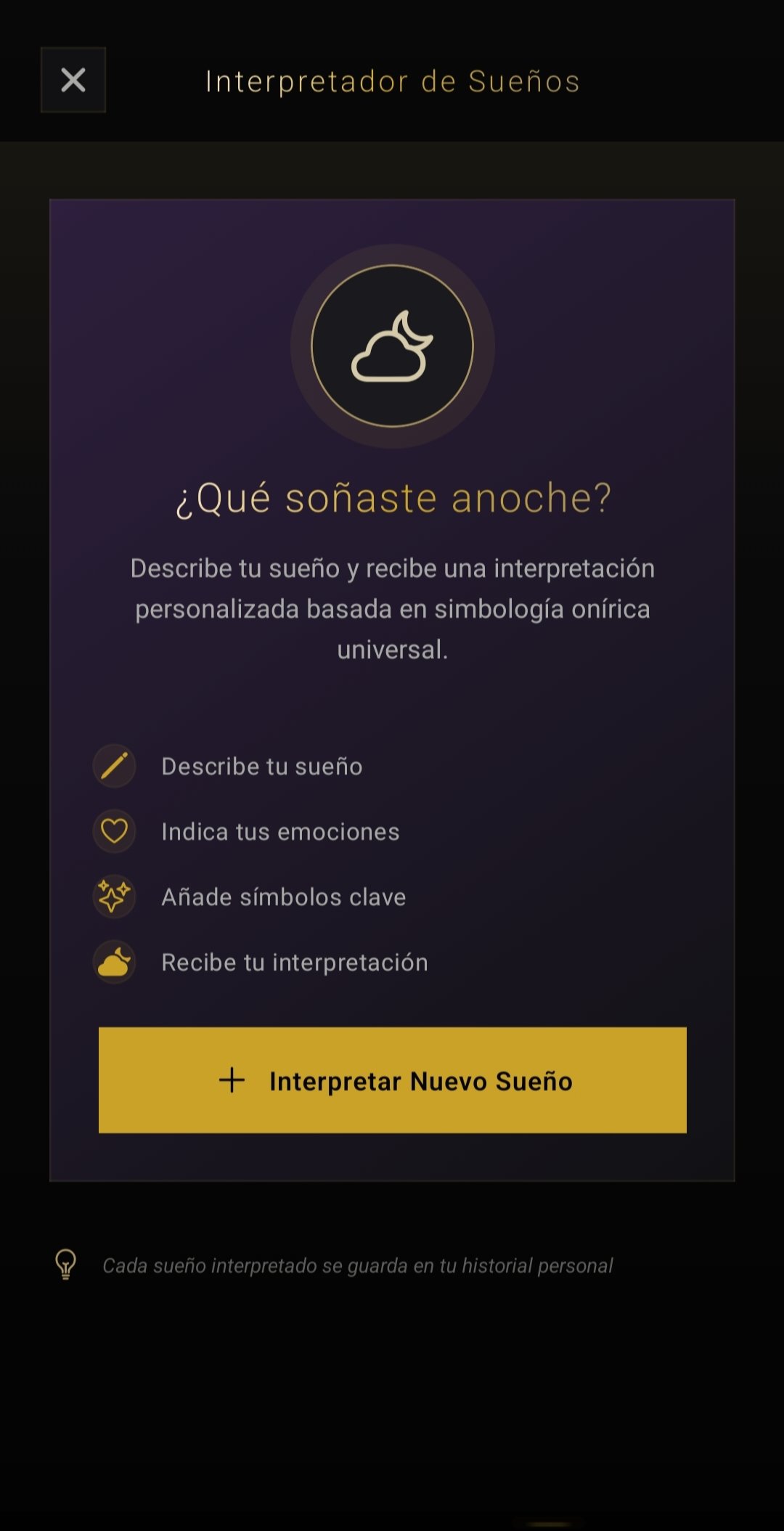The height and width of the screenshot is (1531, 784).
Task: Click the plus sign inside the yellow button
Action: [x=231, y=1081]
